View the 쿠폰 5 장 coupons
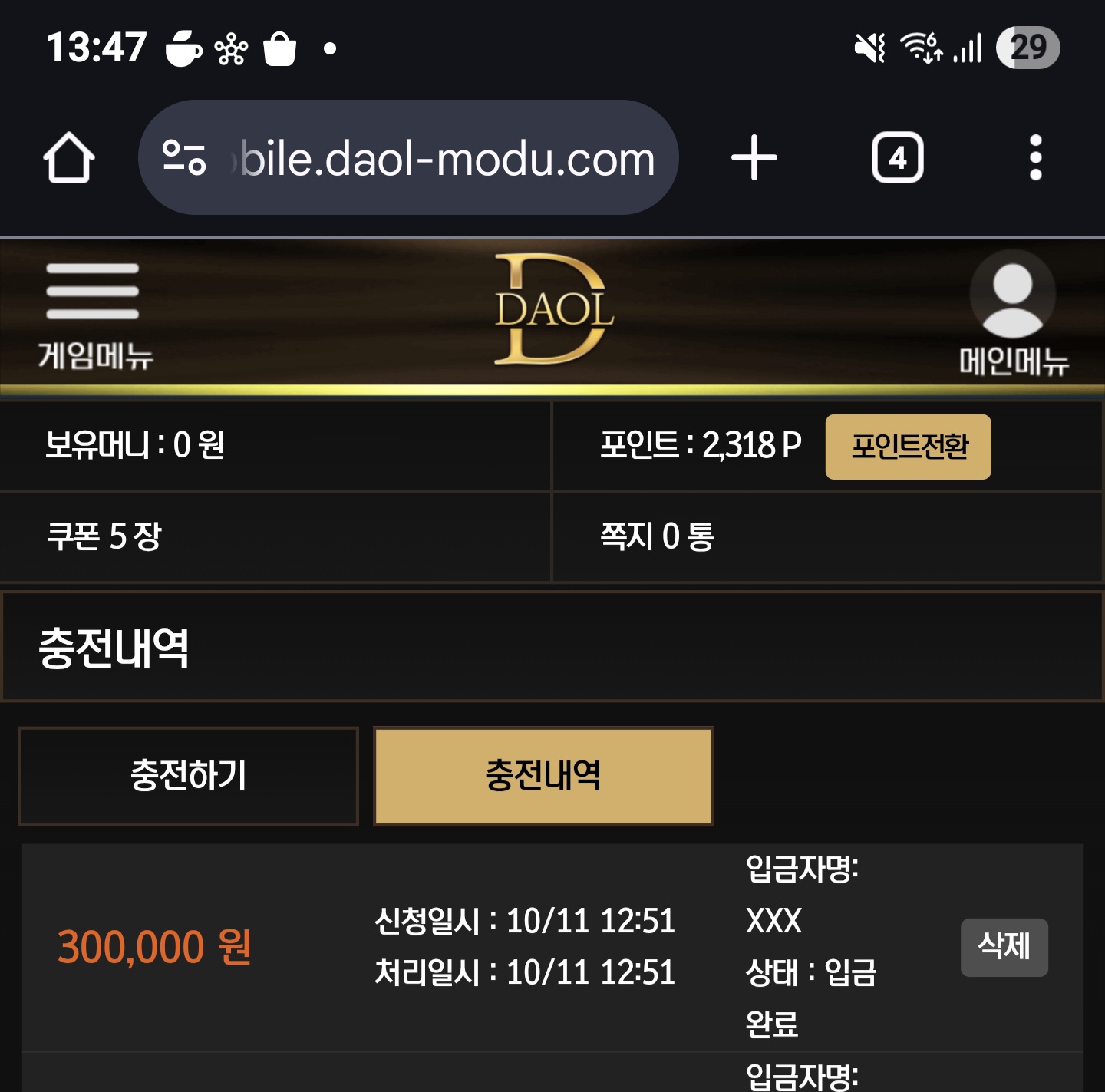Screen dimensions: 1105x1092 104,536
